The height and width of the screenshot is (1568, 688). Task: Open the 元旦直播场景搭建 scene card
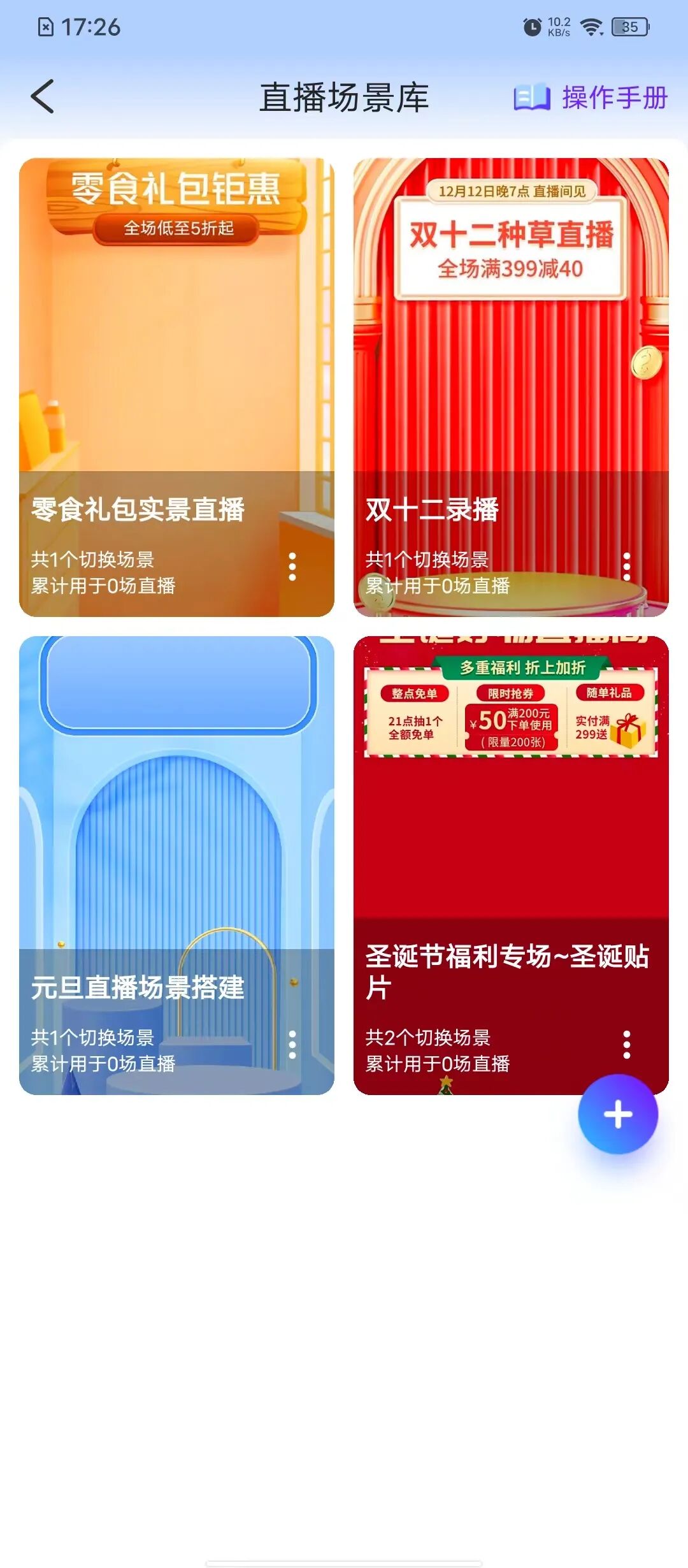coord(176,829)
